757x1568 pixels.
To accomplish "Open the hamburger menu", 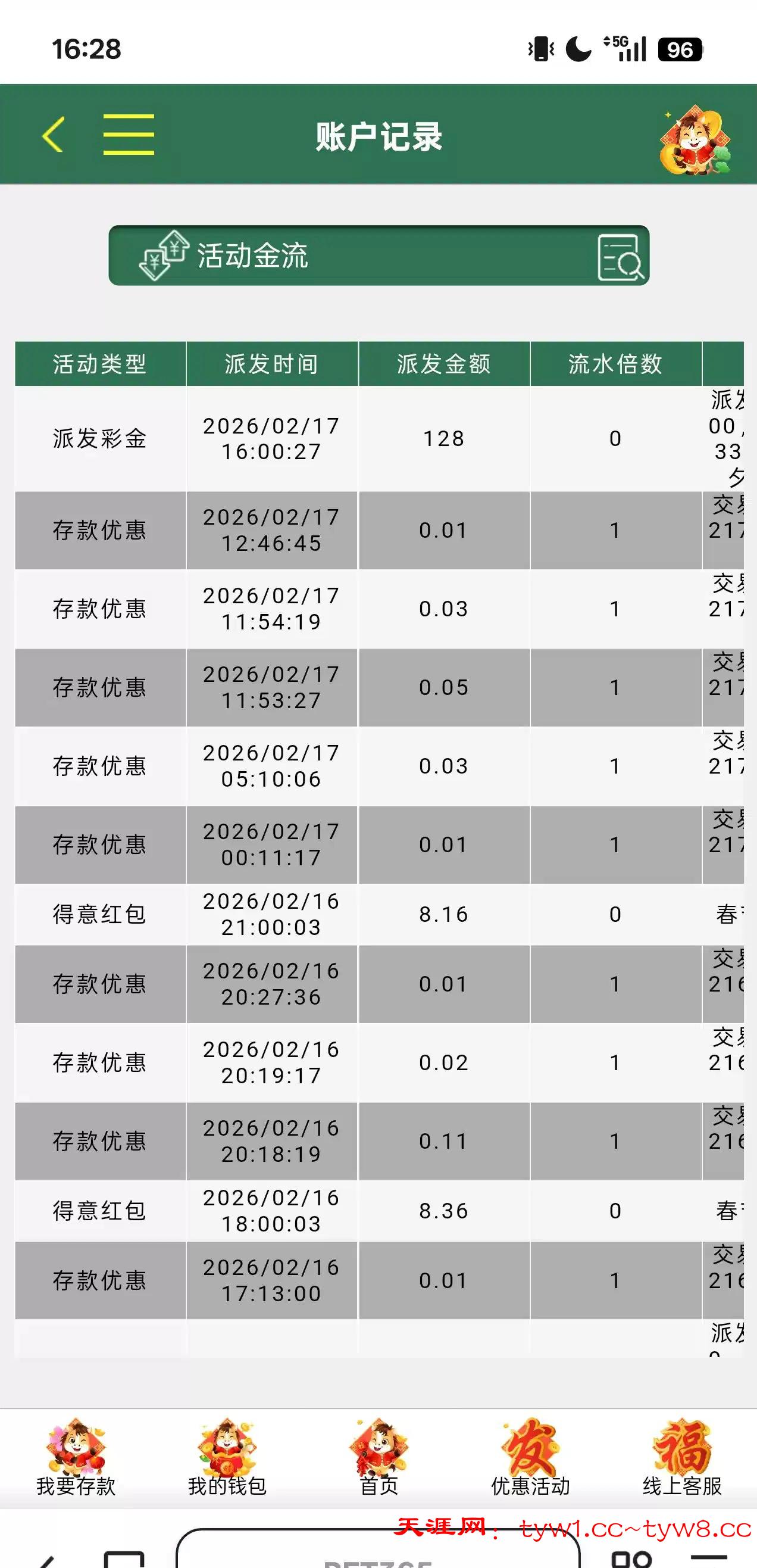I will [x=129, y=135].
